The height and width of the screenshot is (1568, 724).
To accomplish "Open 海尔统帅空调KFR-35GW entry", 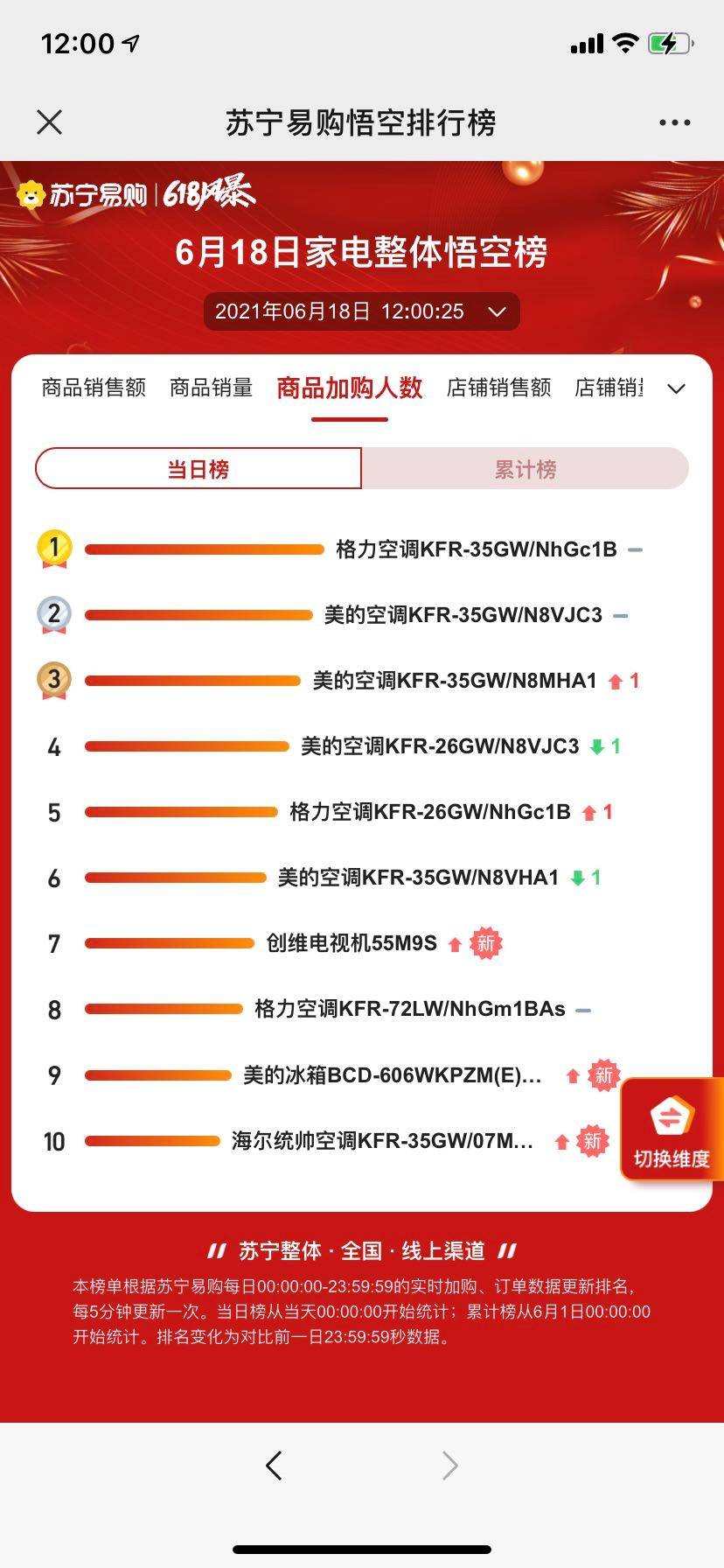I will 382,1141.
